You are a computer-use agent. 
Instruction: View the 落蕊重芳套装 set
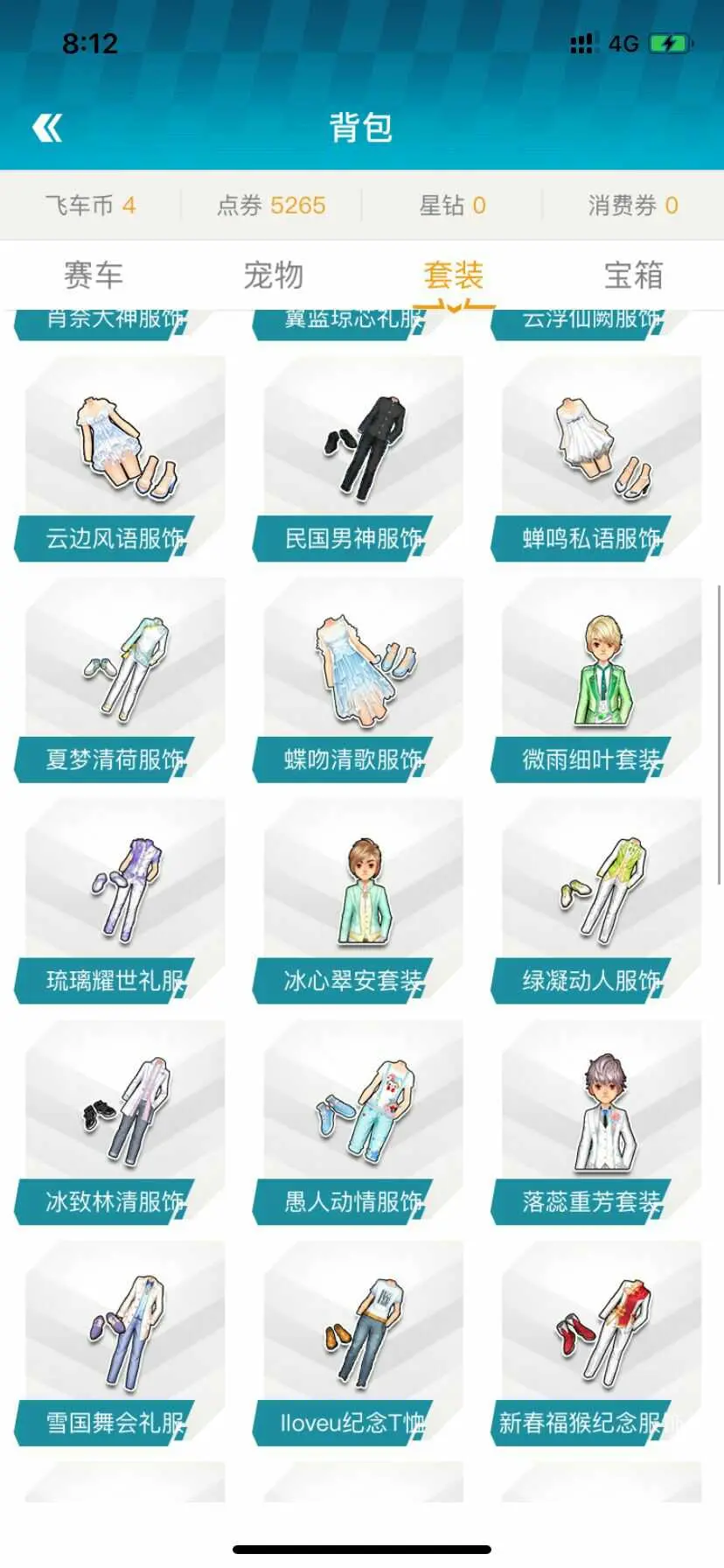(597, 1123)
